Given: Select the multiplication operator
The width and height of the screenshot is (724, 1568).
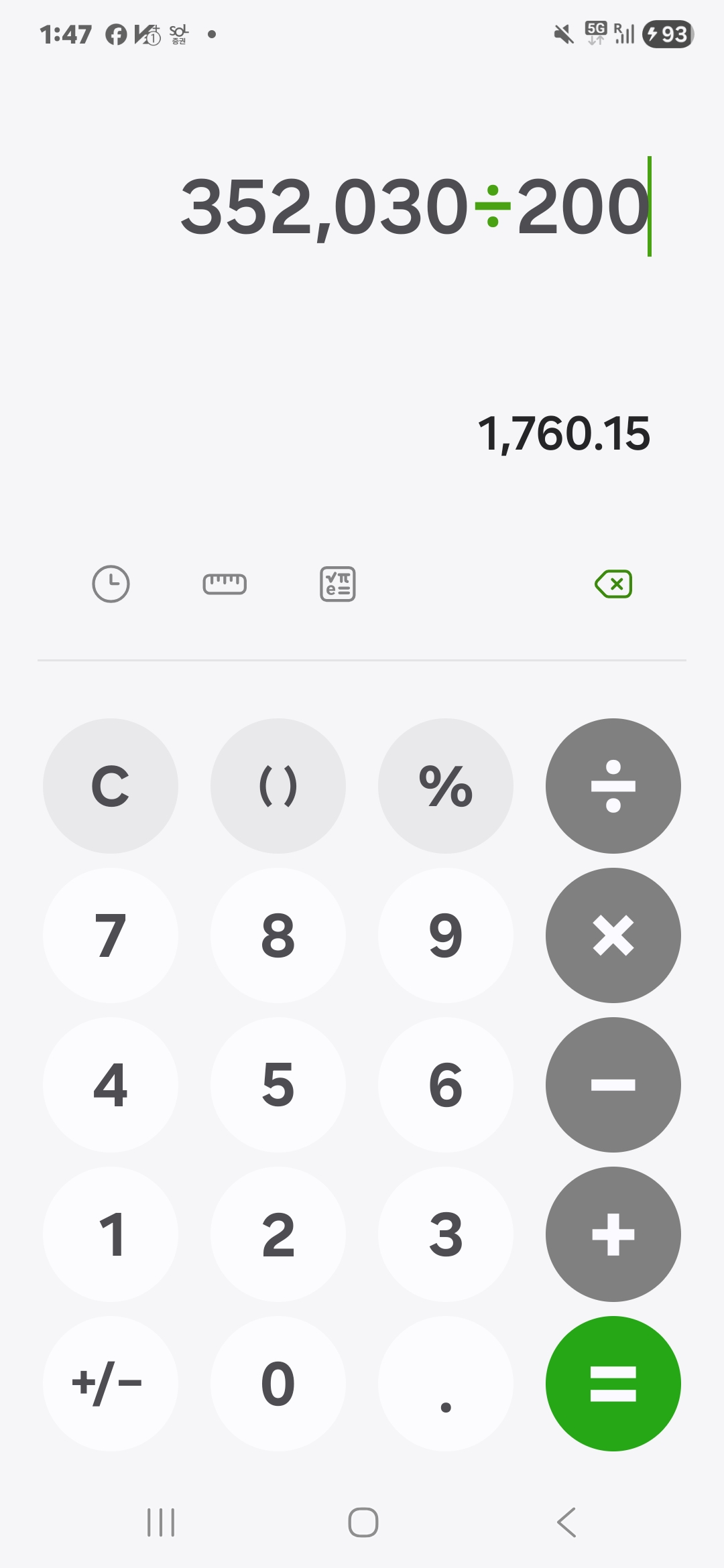Looking at the screenshot, I should [613, 935].
